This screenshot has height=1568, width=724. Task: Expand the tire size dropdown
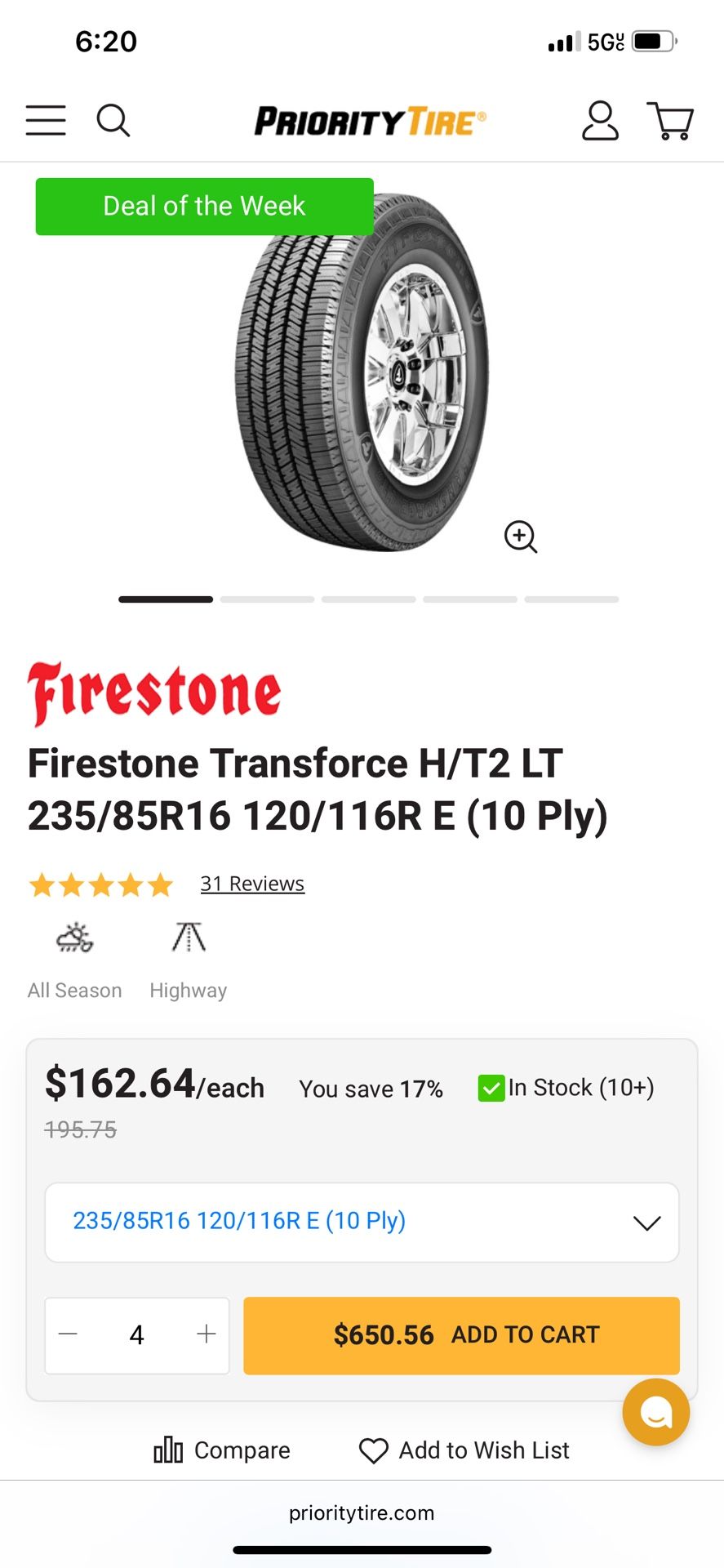(646, 1222)
